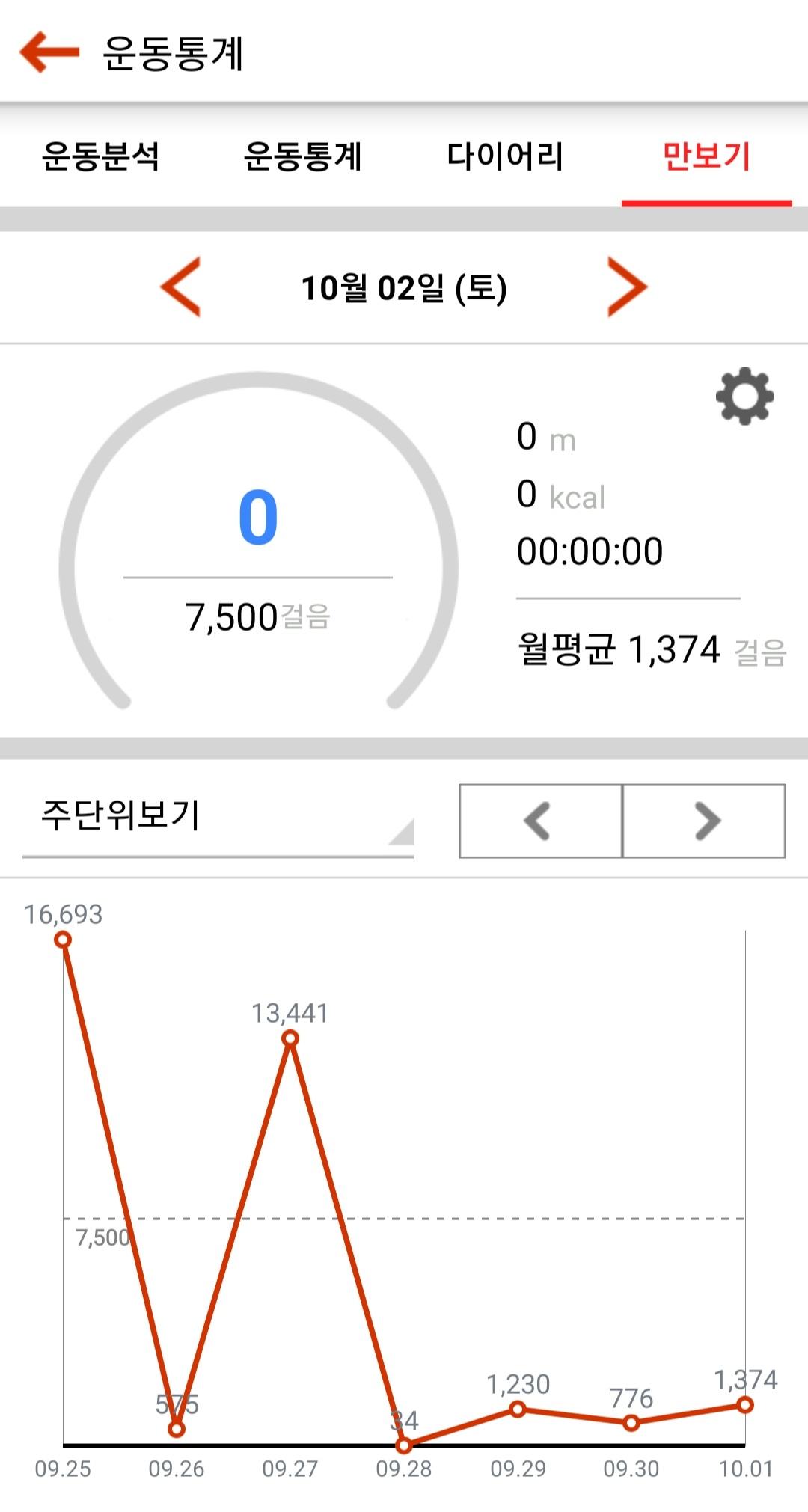Switch to the 운동분석 tab
808x1512 pixels.
[x=100, y=157]
